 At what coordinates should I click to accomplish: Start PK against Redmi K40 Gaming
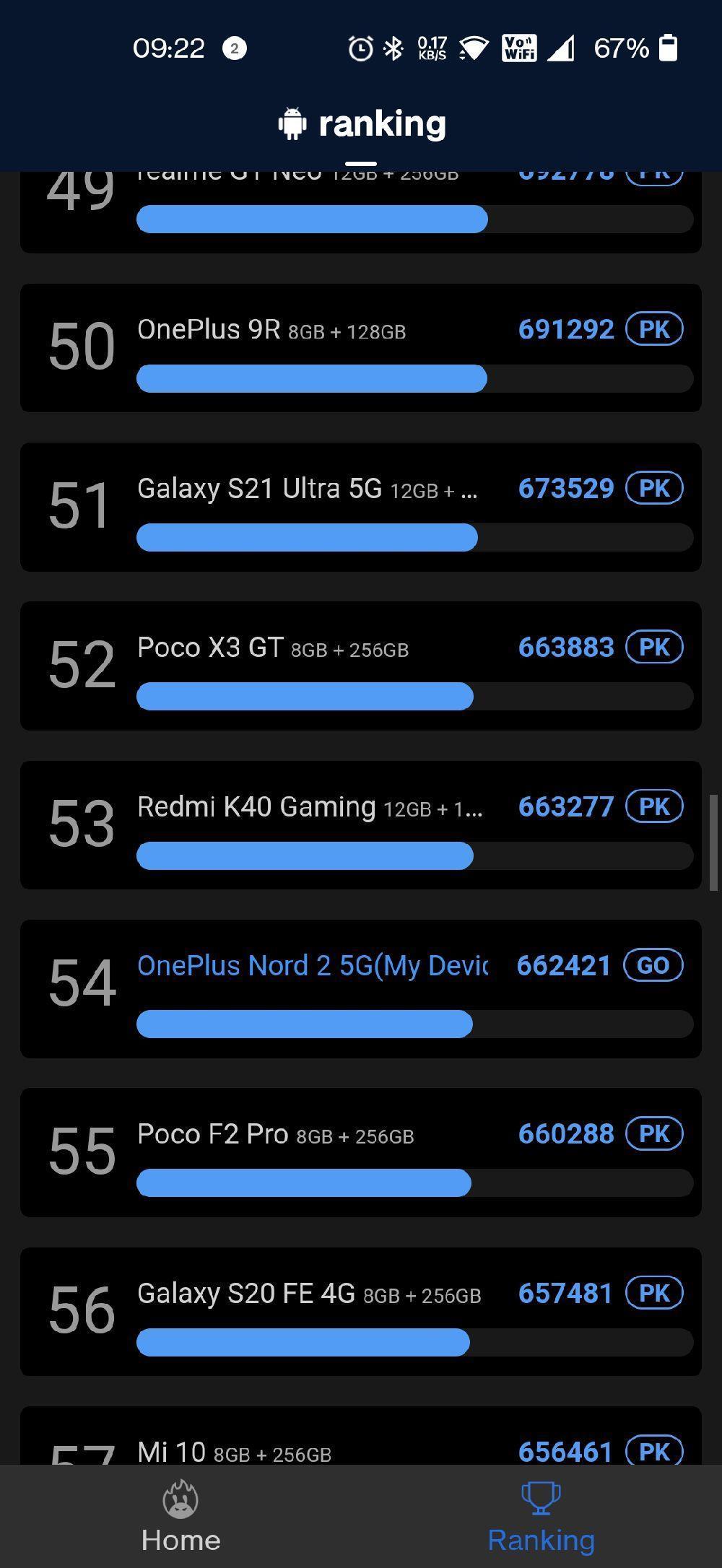coord(654,807)
